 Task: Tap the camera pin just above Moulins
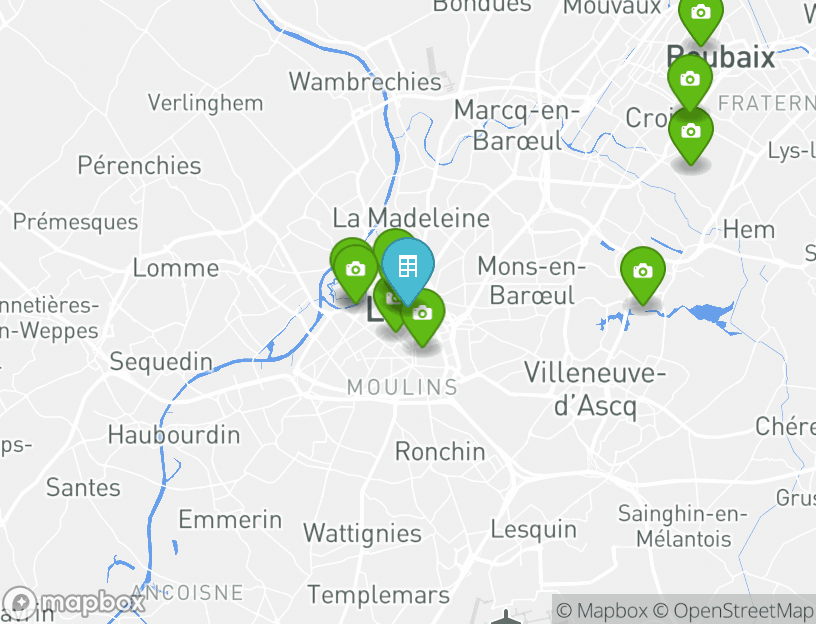pyautogui.click(x=423, y=314)
